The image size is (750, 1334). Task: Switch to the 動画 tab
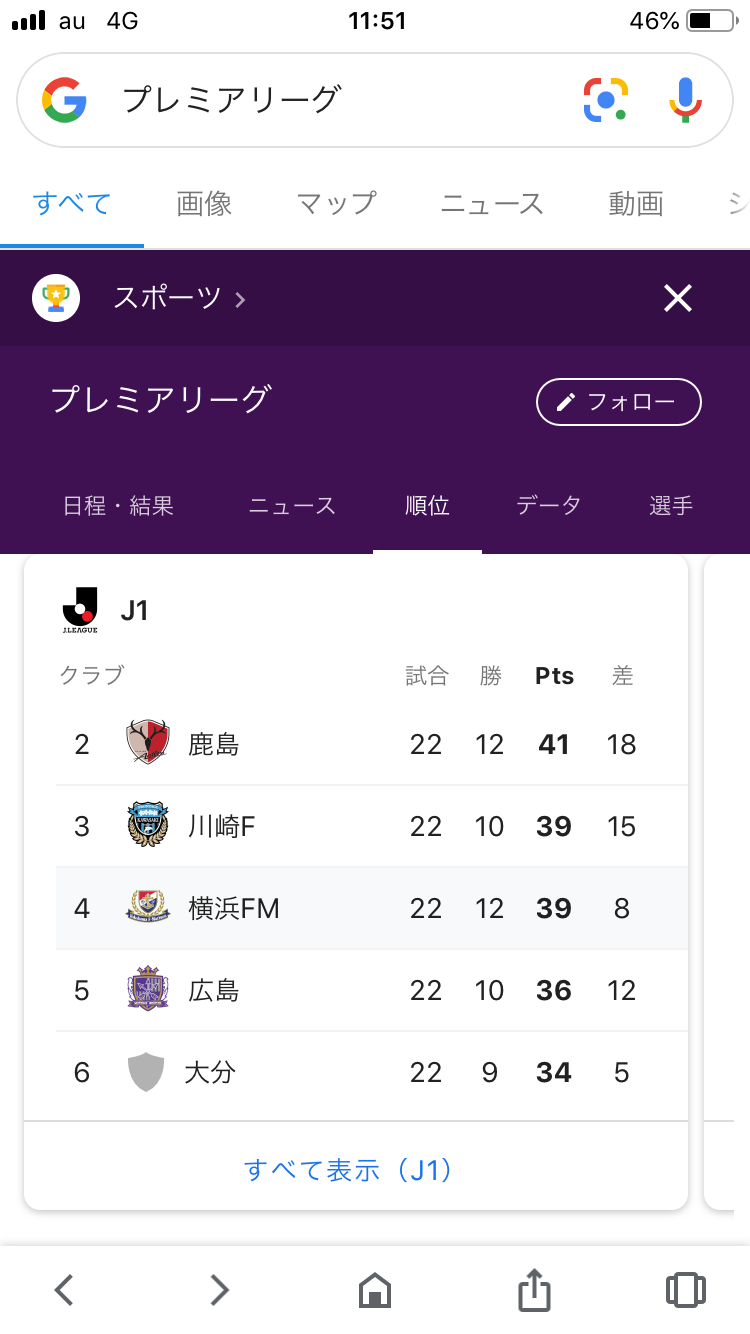click(x=636, y=204)
